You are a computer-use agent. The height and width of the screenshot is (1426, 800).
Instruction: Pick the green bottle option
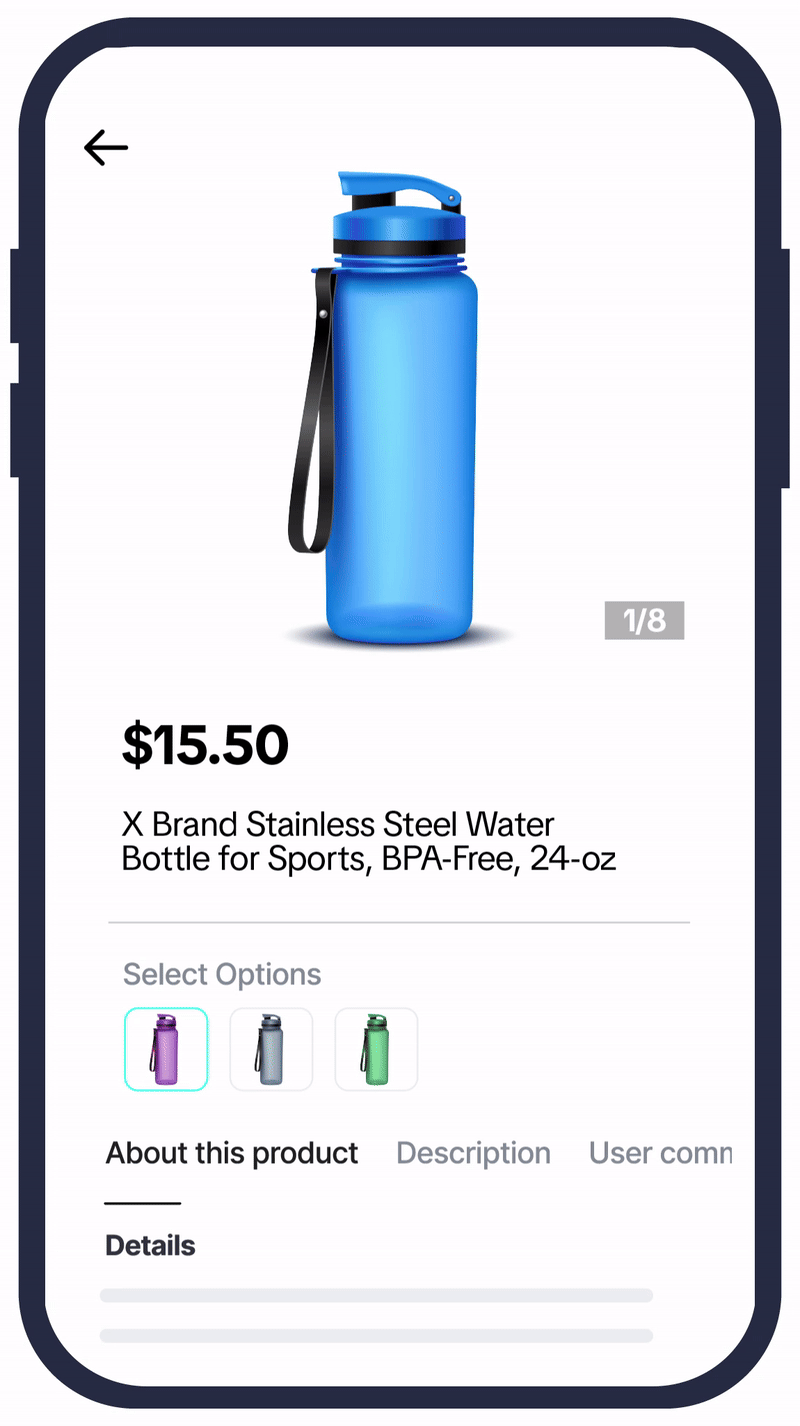click(x=376, y=1049)
